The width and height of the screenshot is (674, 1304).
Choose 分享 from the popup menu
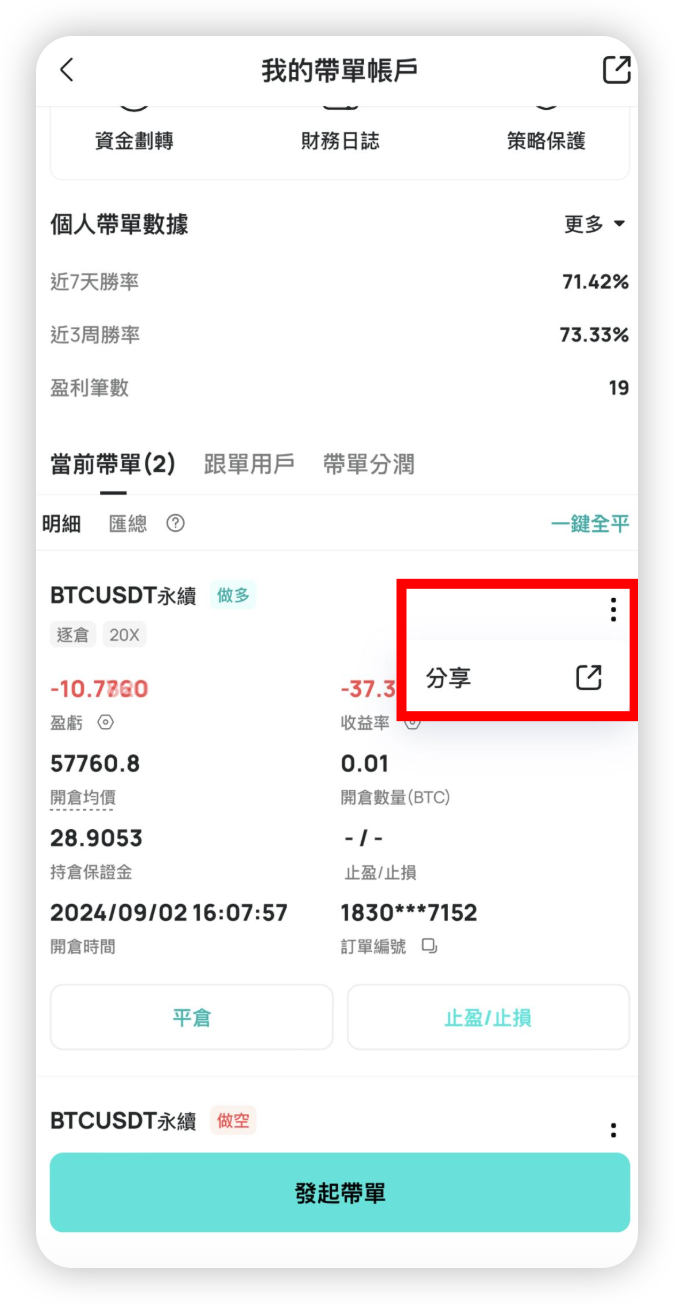click(515, 678)
